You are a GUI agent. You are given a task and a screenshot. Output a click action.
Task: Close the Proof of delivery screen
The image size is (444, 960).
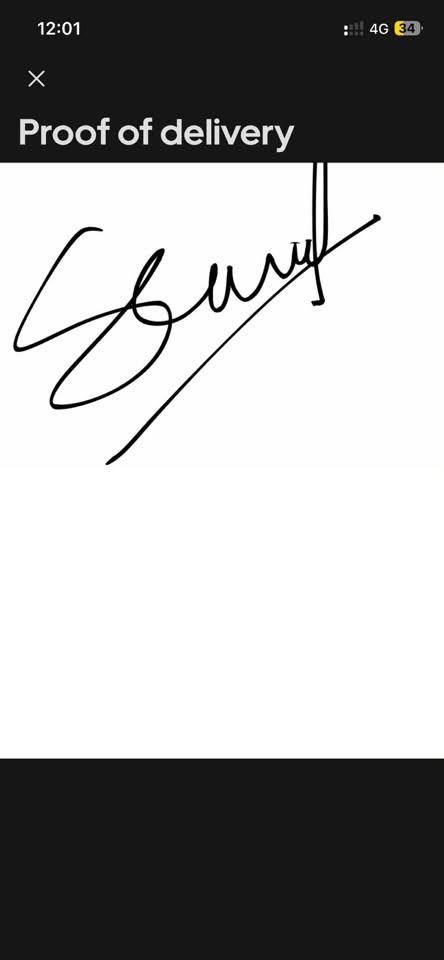pyautogui.click(x=36, y=78)
